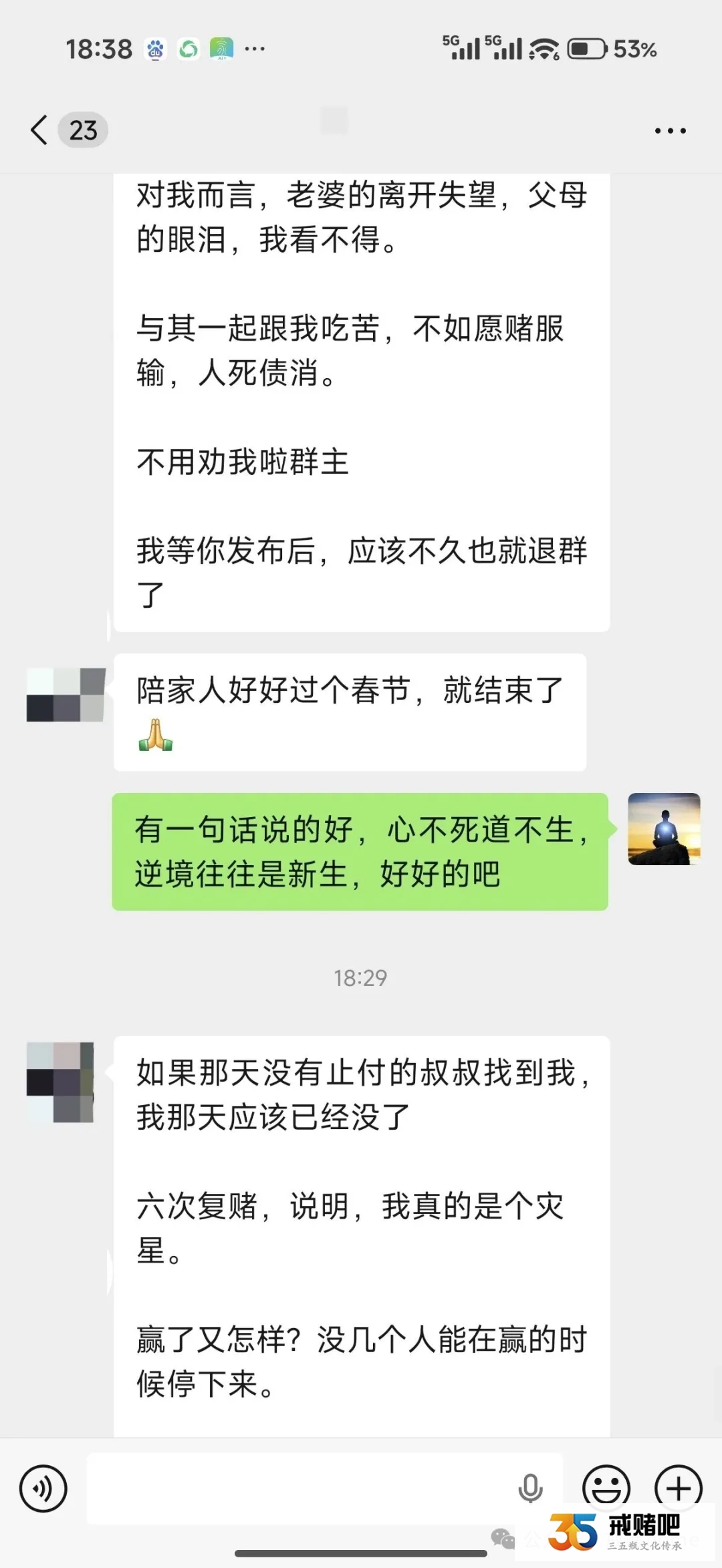Open the avatar beside the 如果那天没有止付 message
This screenshot has height=1568, width=722.
tap(60, 1082)
